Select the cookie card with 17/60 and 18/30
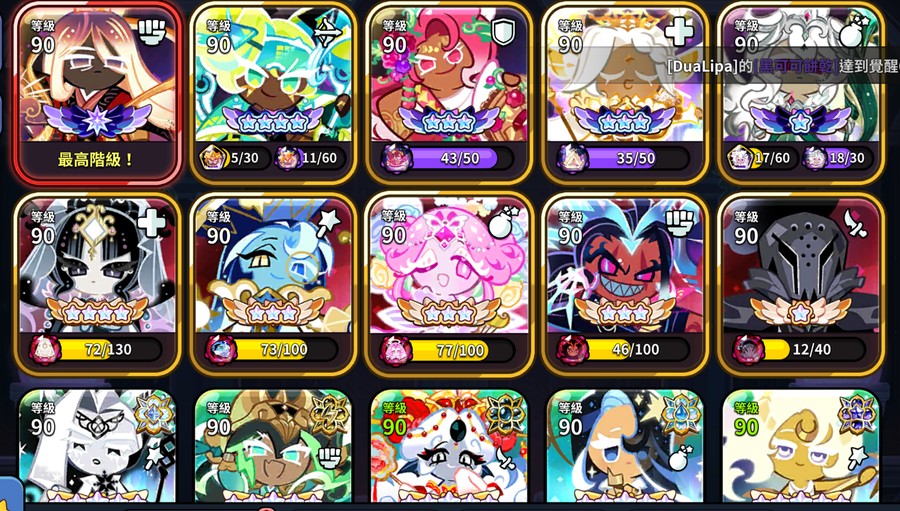The image size is (900, 511). tap(801, 85)
